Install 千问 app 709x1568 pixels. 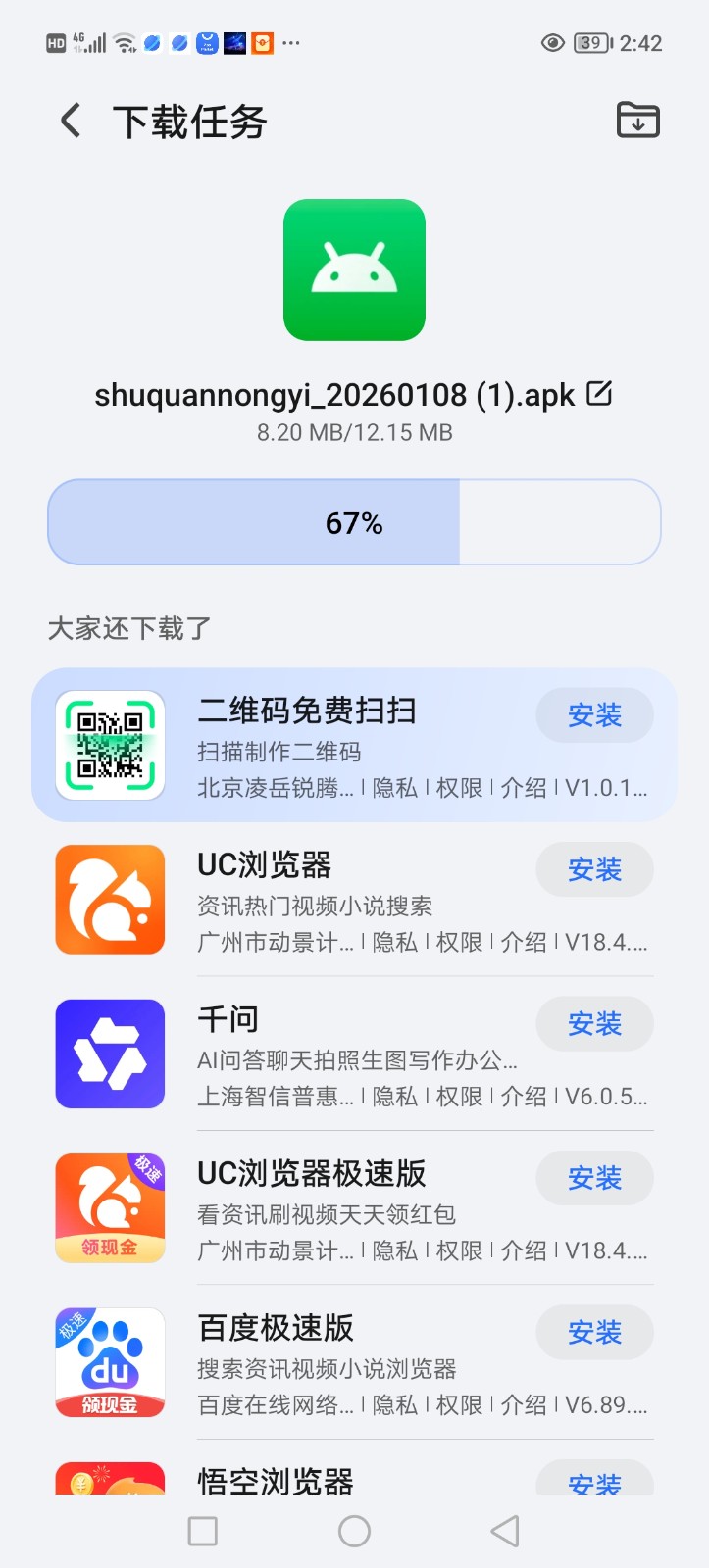coord(594,1024)
